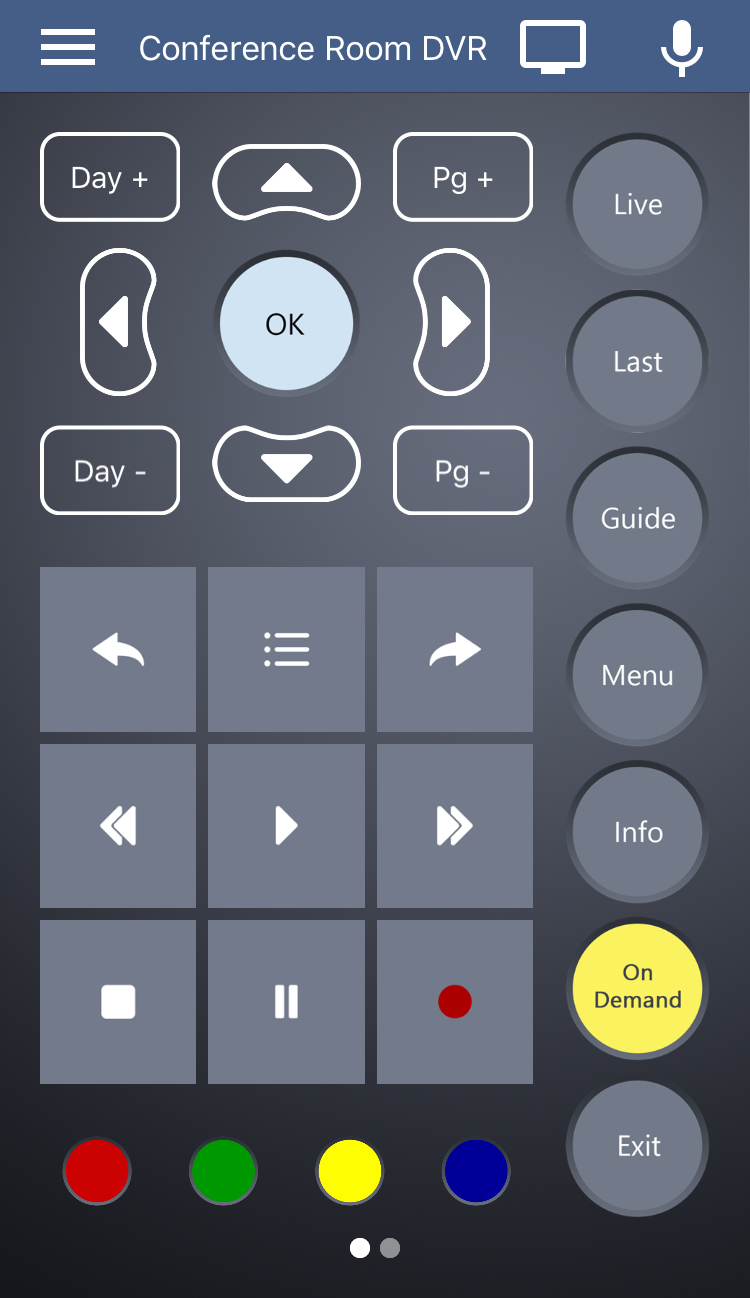The width and height of the screenshot is (750, 1298).
Task: Start recording with the red dot
Action: (455, 1002)
